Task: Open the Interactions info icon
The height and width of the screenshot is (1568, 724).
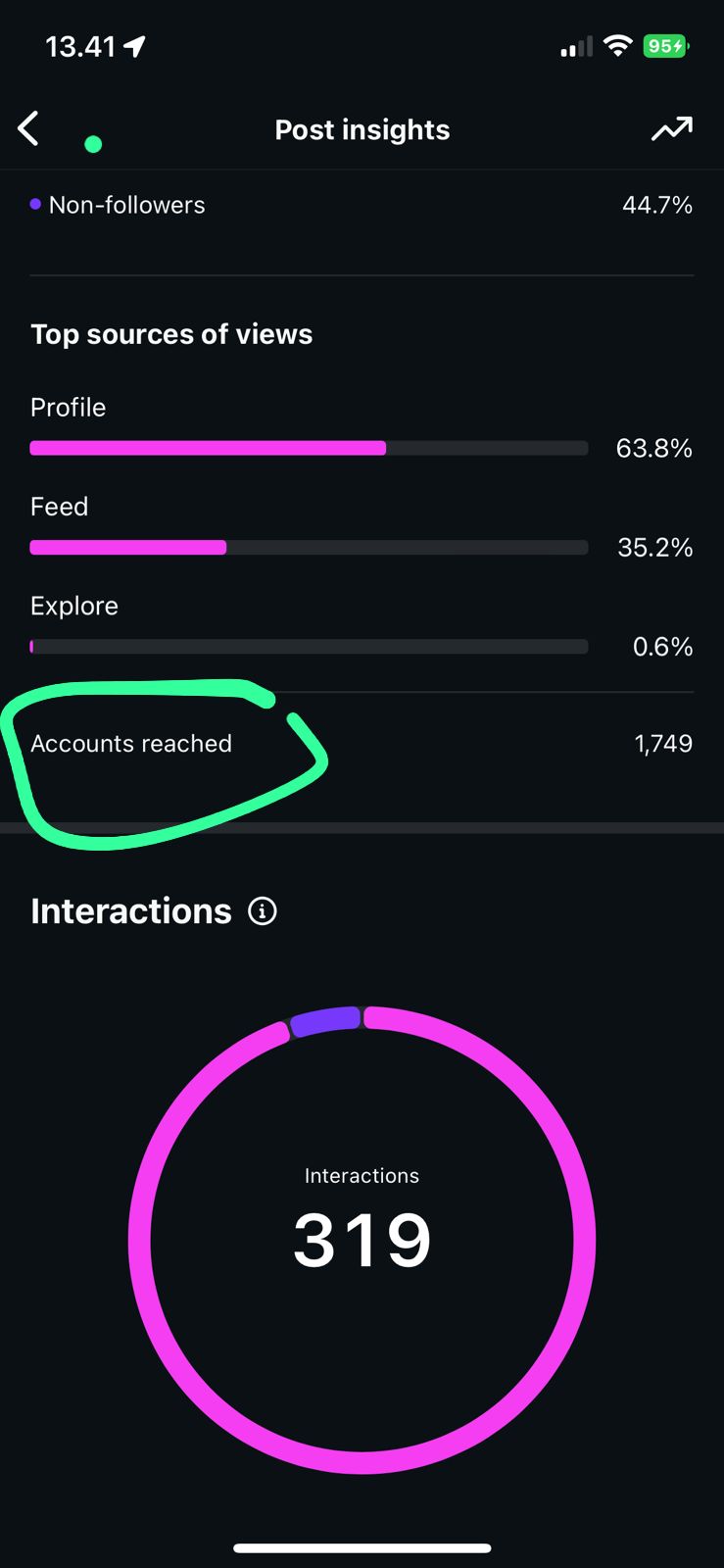Action: pos(263,911)
